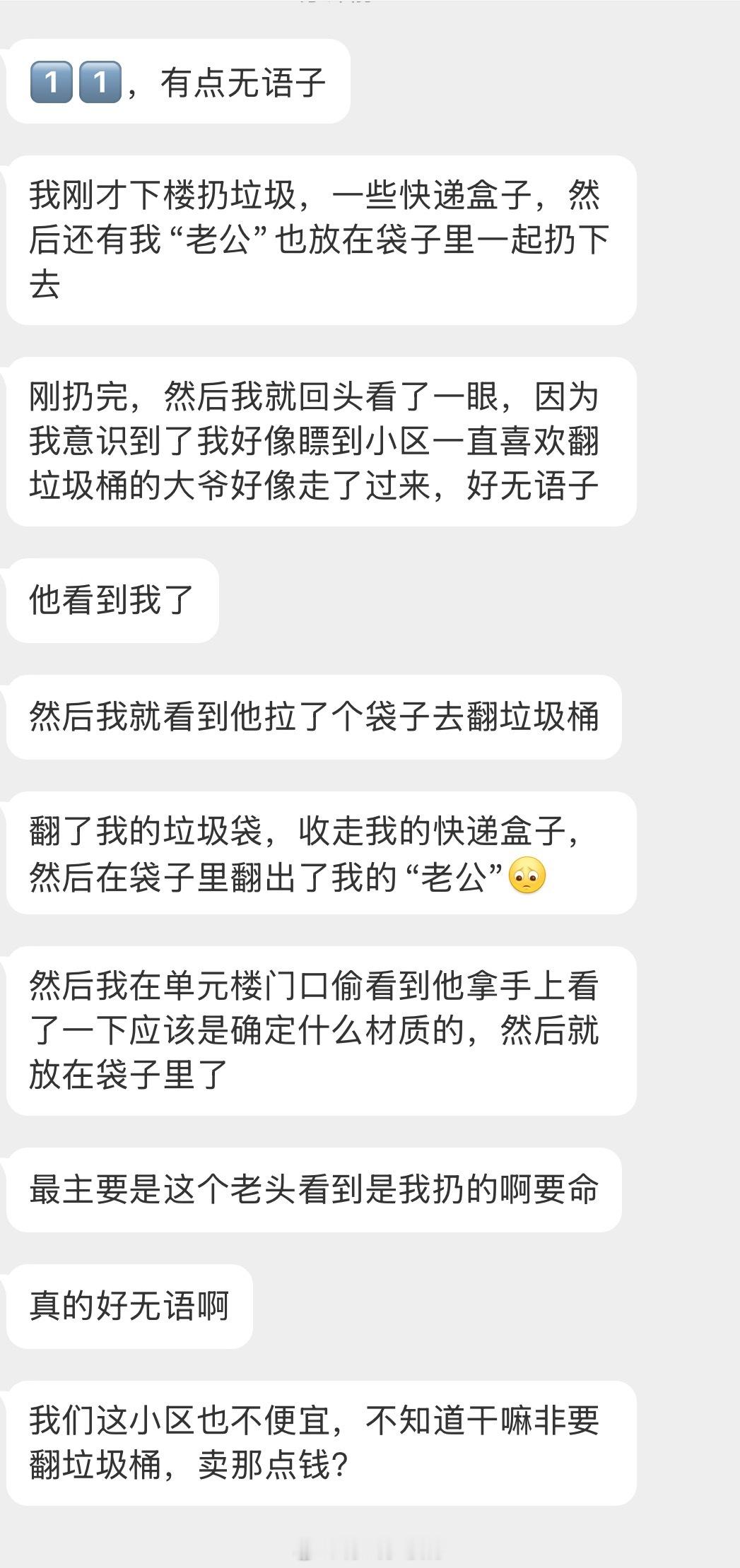Click the second keycap-1 emoji
The width and height of the screenshot is (740, 1568).
click(99, 83)
